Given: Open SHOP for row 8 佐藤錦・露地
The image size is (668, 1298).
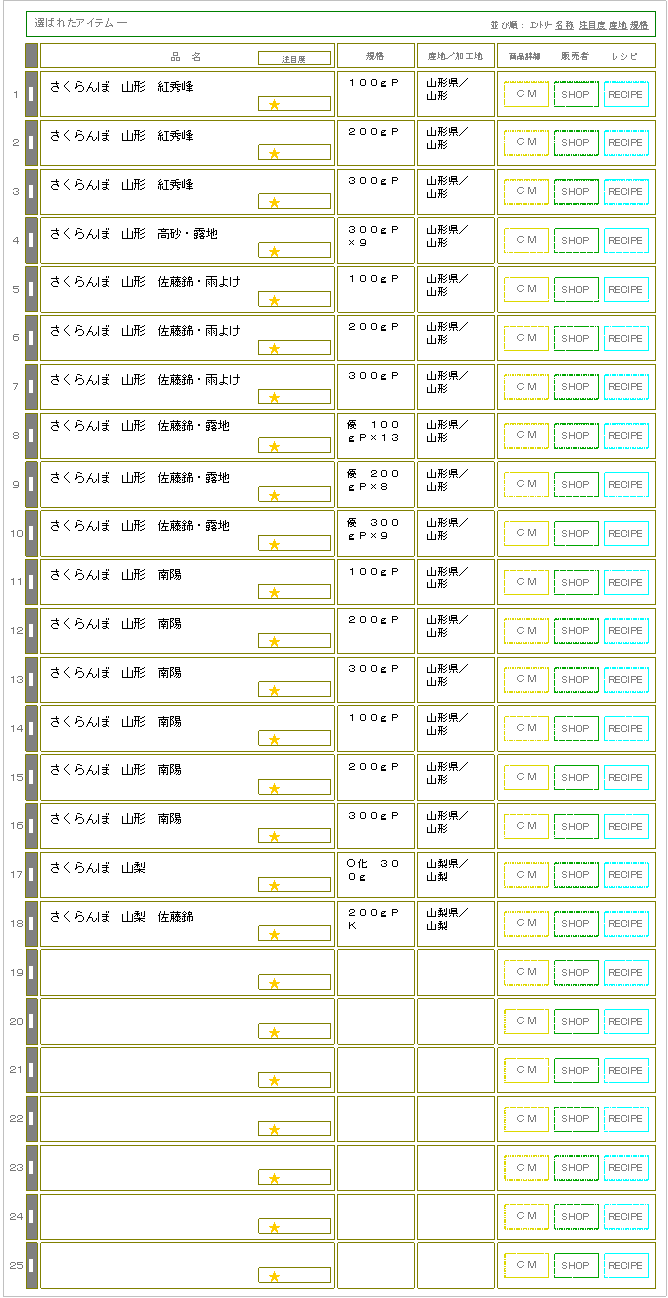Looking at the screenshot, I should tap(576, 436).
